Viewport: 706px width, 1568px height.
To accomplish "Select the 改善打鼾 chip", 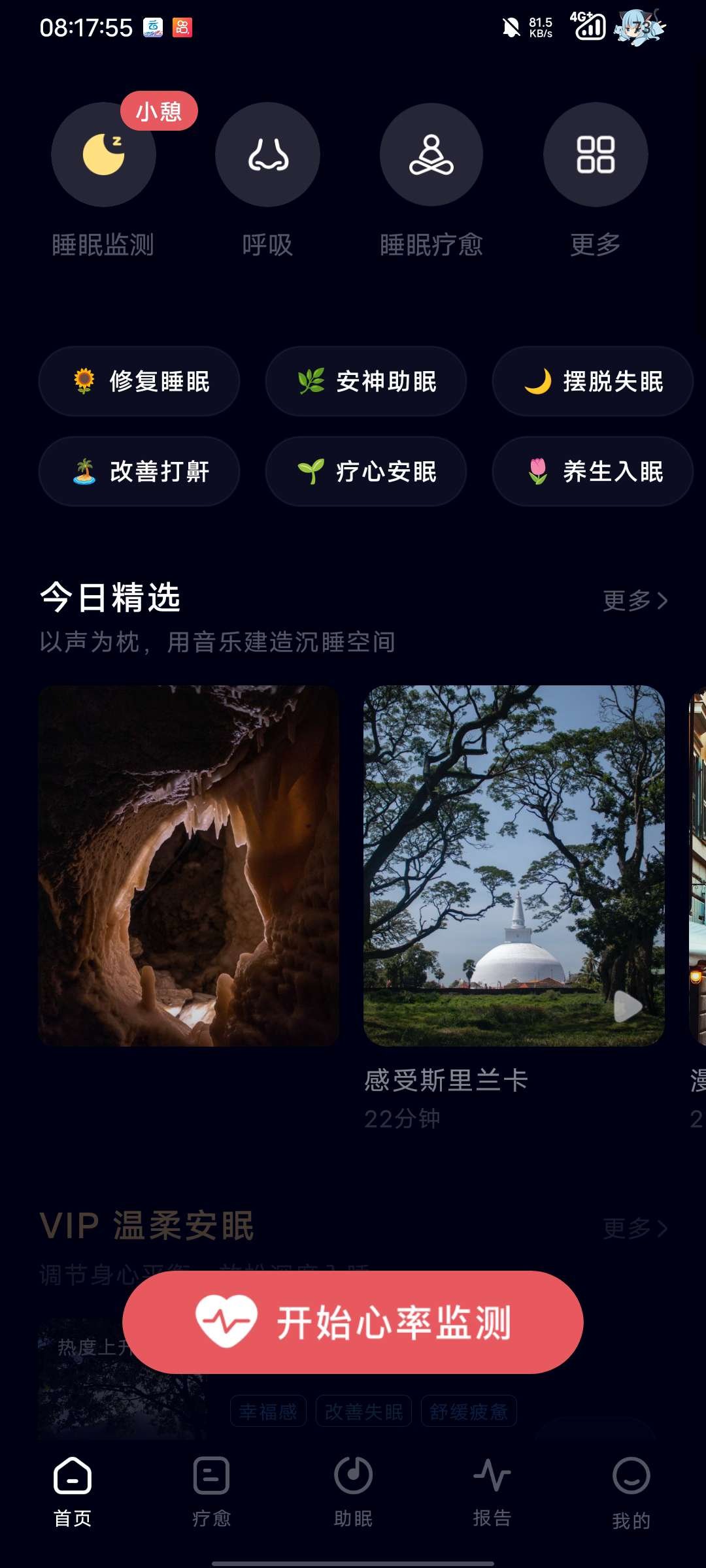I will (139, 471).
